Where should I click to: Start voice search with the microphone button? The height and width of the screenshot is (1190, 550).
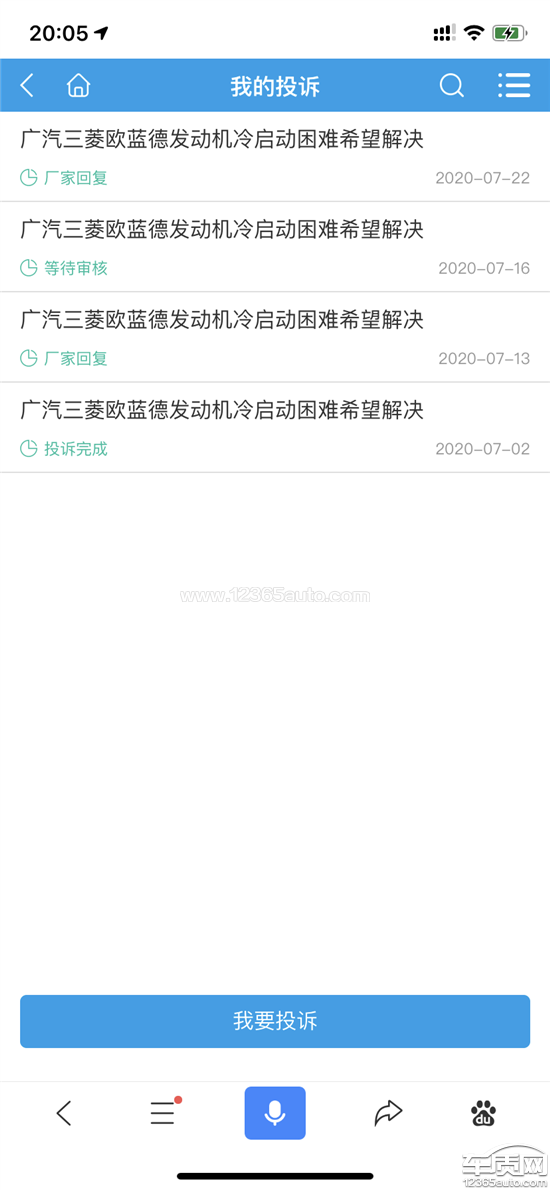click(275, 1113)
